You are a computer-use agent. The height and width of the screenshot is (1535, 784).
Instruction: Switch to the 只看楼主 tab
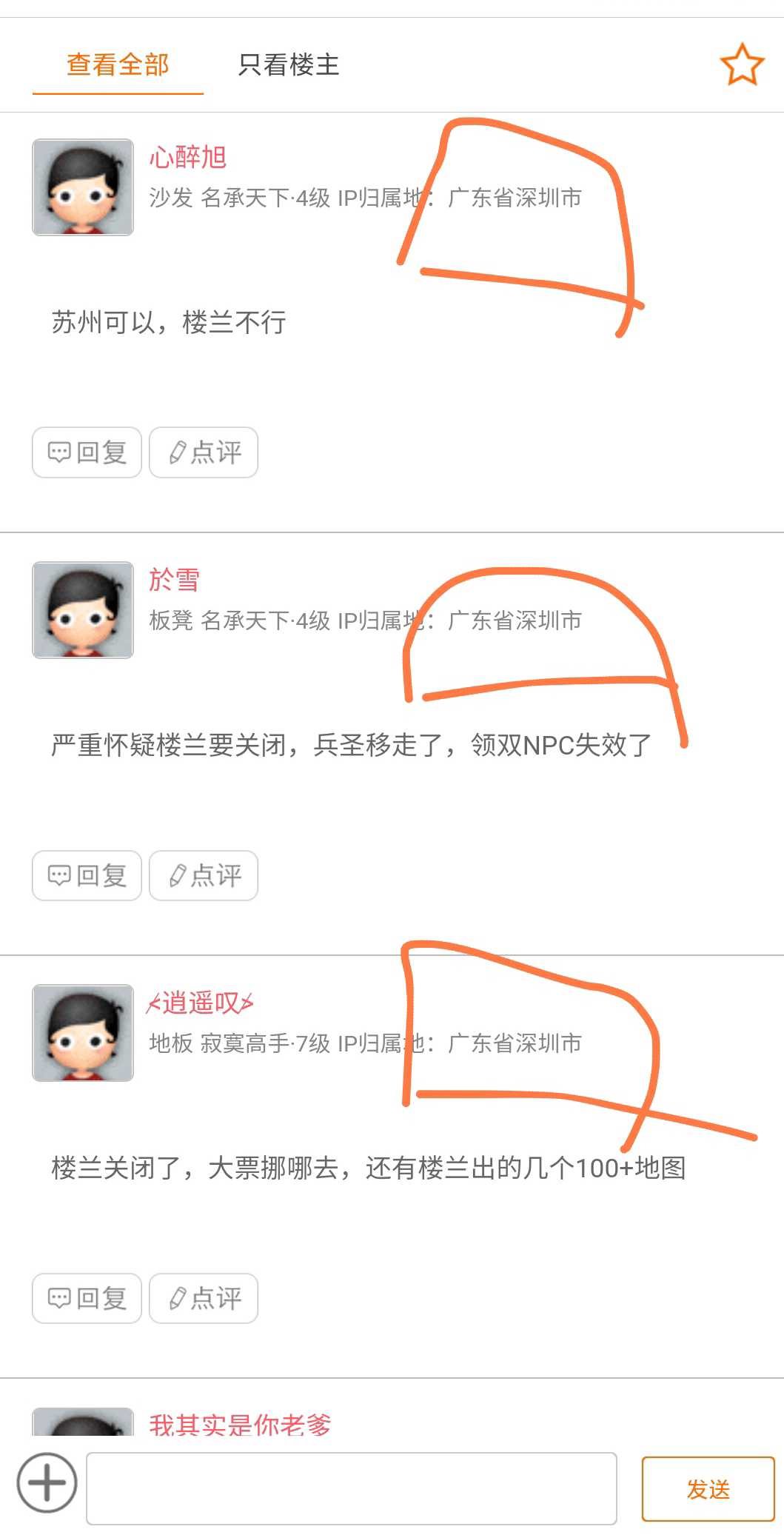[x=288, y=65]
